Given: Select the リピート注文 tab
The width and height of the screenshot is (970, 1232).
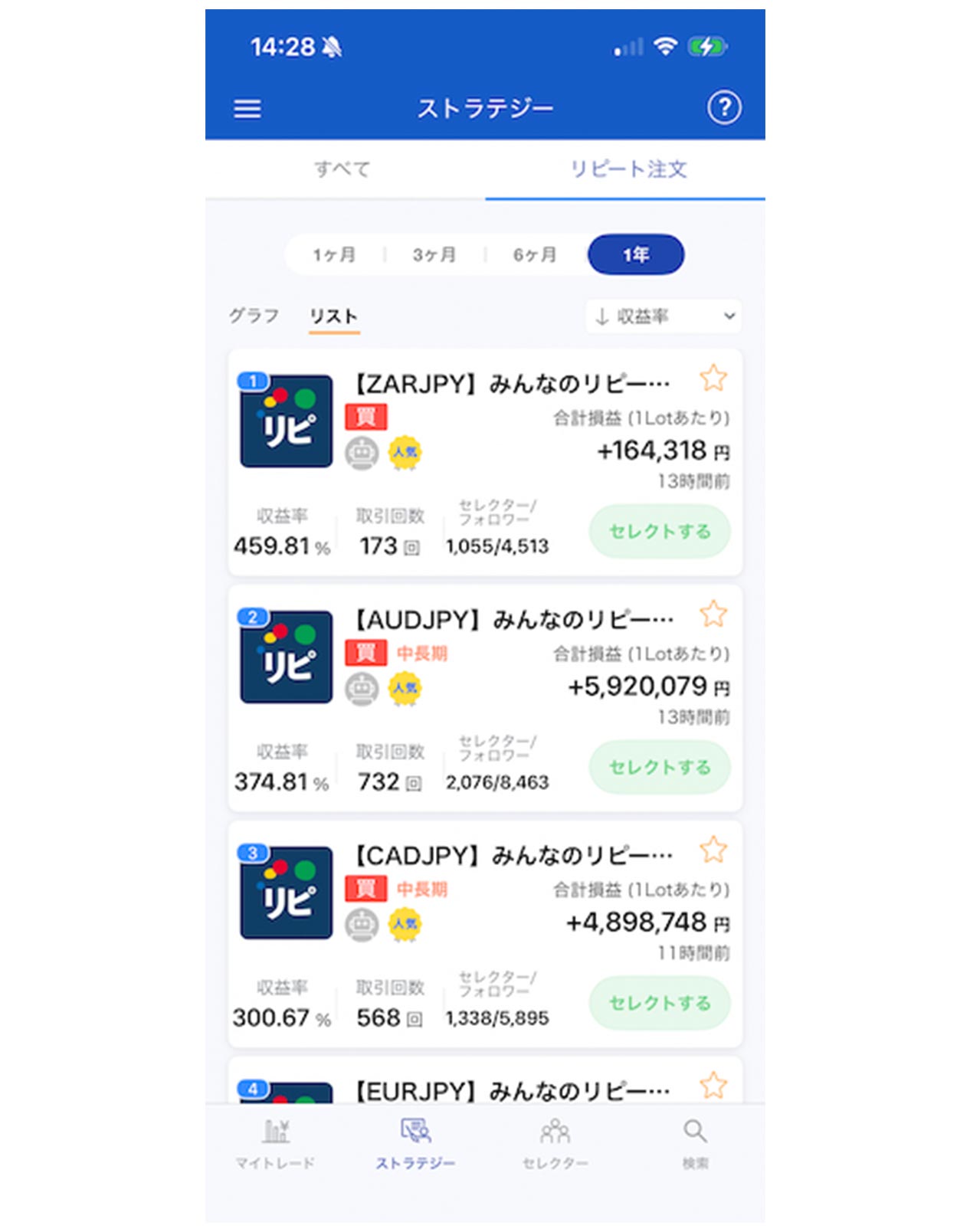Looking at the screenshot, I should click(628, 169).
